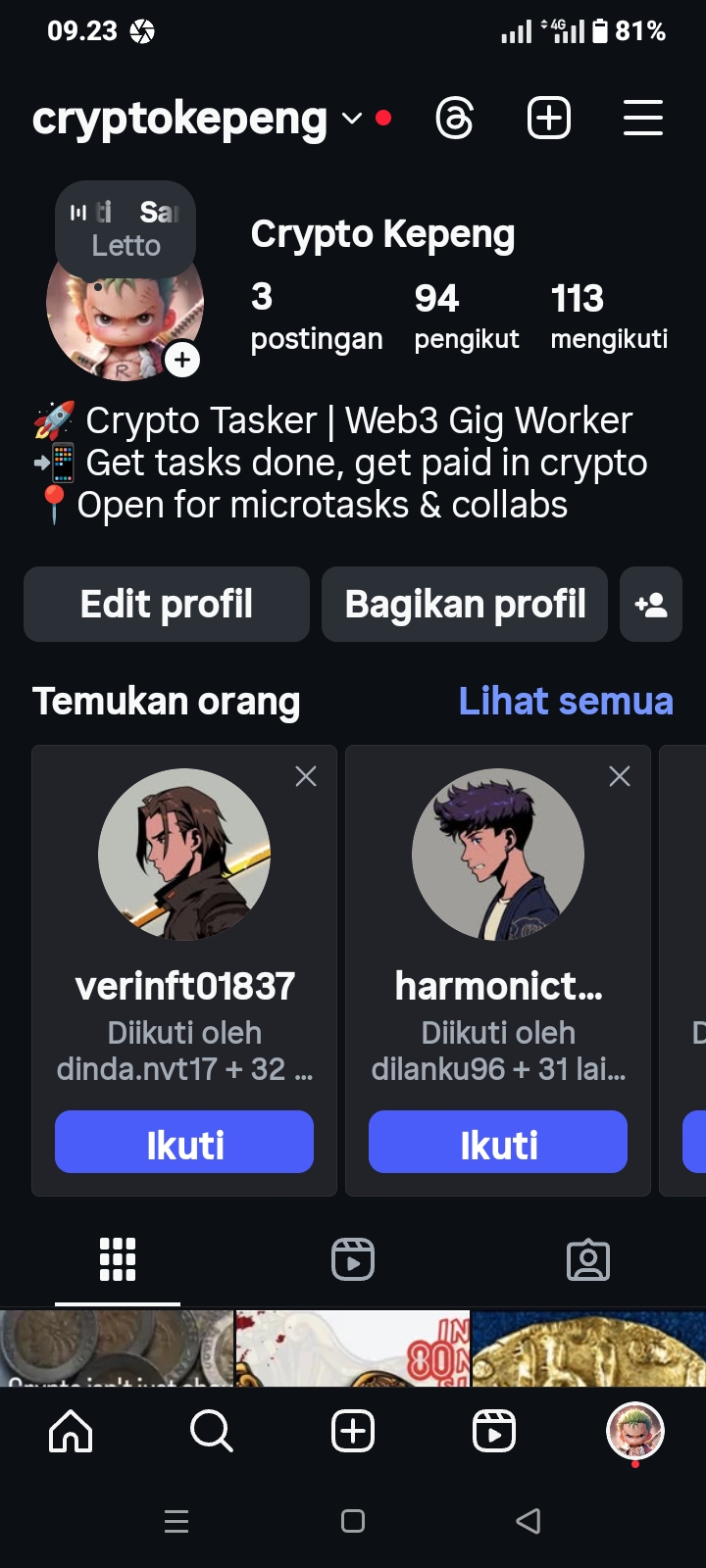Tap Edit profil button
Viewport: 706px width, 1568px height.
coord(167,605)
